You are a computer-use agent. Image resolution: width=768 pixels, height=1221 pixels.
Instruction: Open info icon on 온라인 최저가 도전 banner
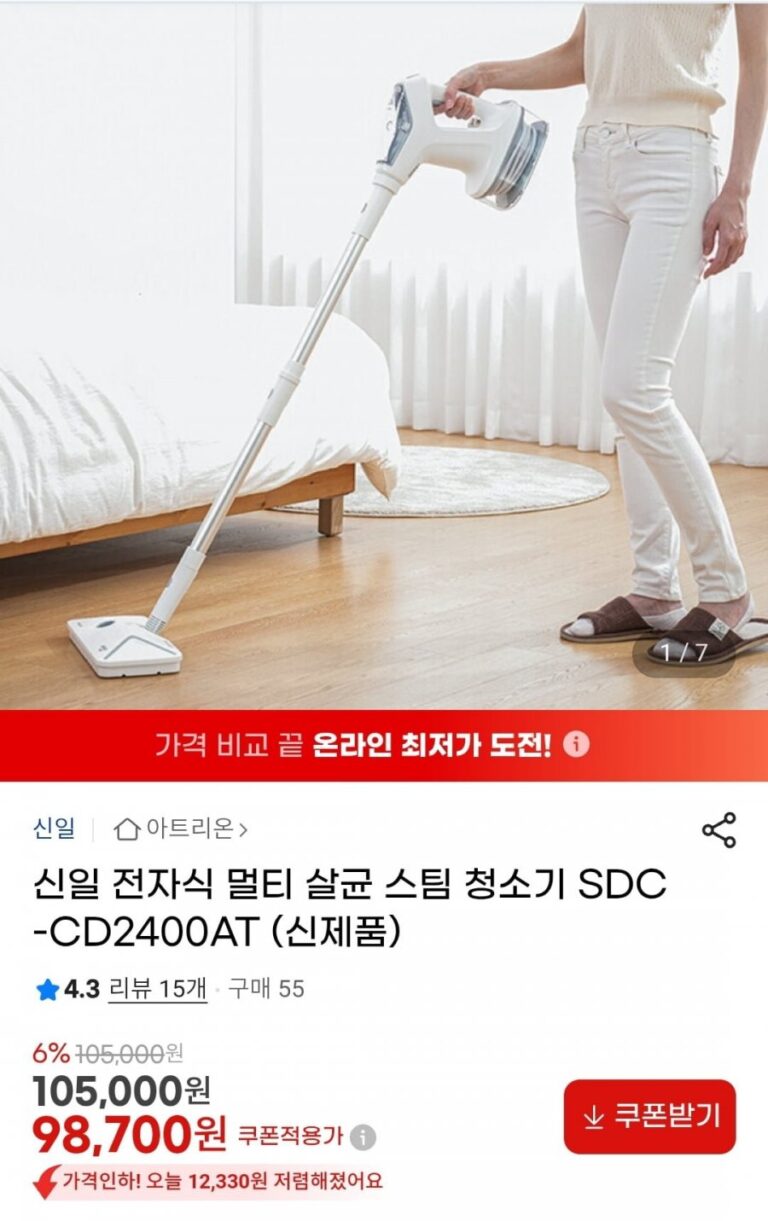[577, 745]
